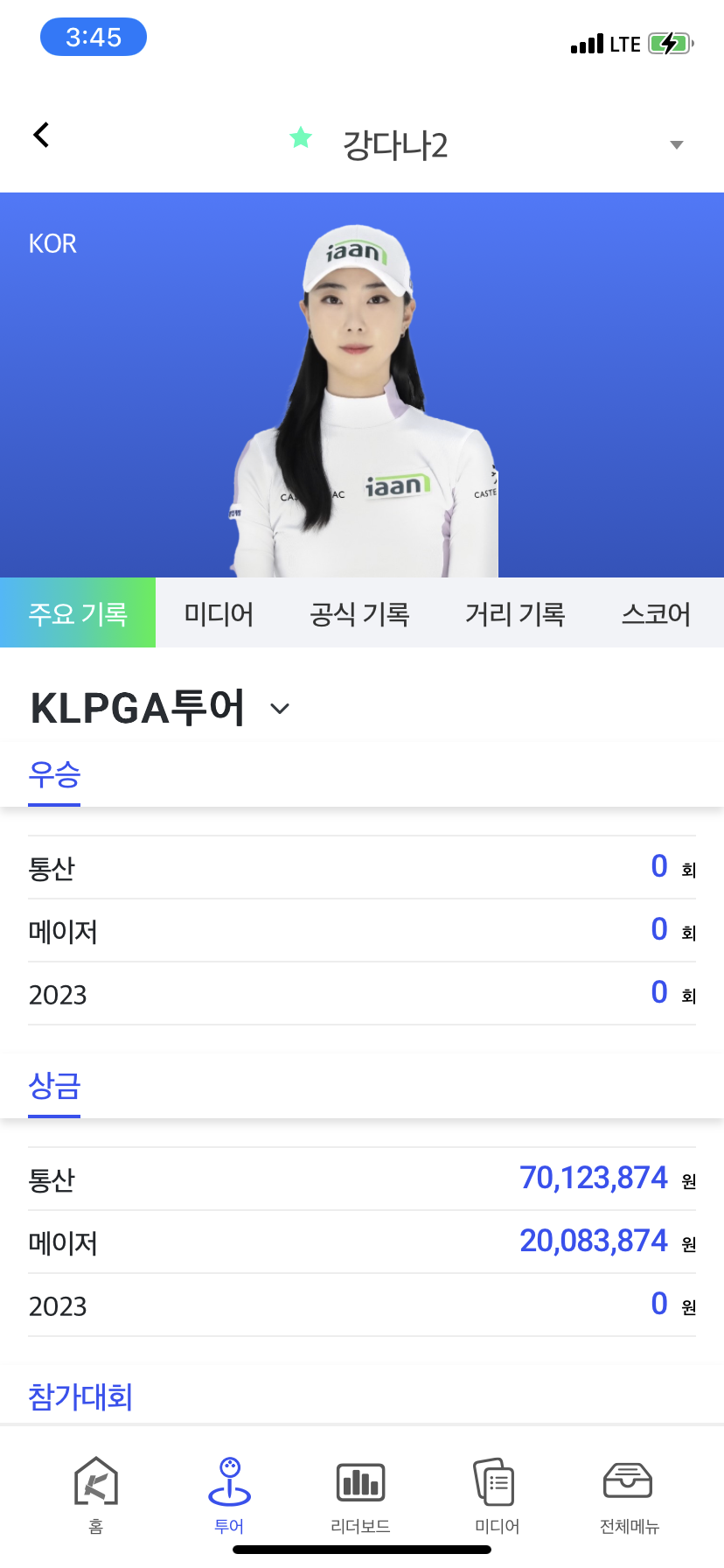Viewport: 724px width, 1568px height.
Task: Go back using the top-left arrow
Action: (x=41, y=135)
